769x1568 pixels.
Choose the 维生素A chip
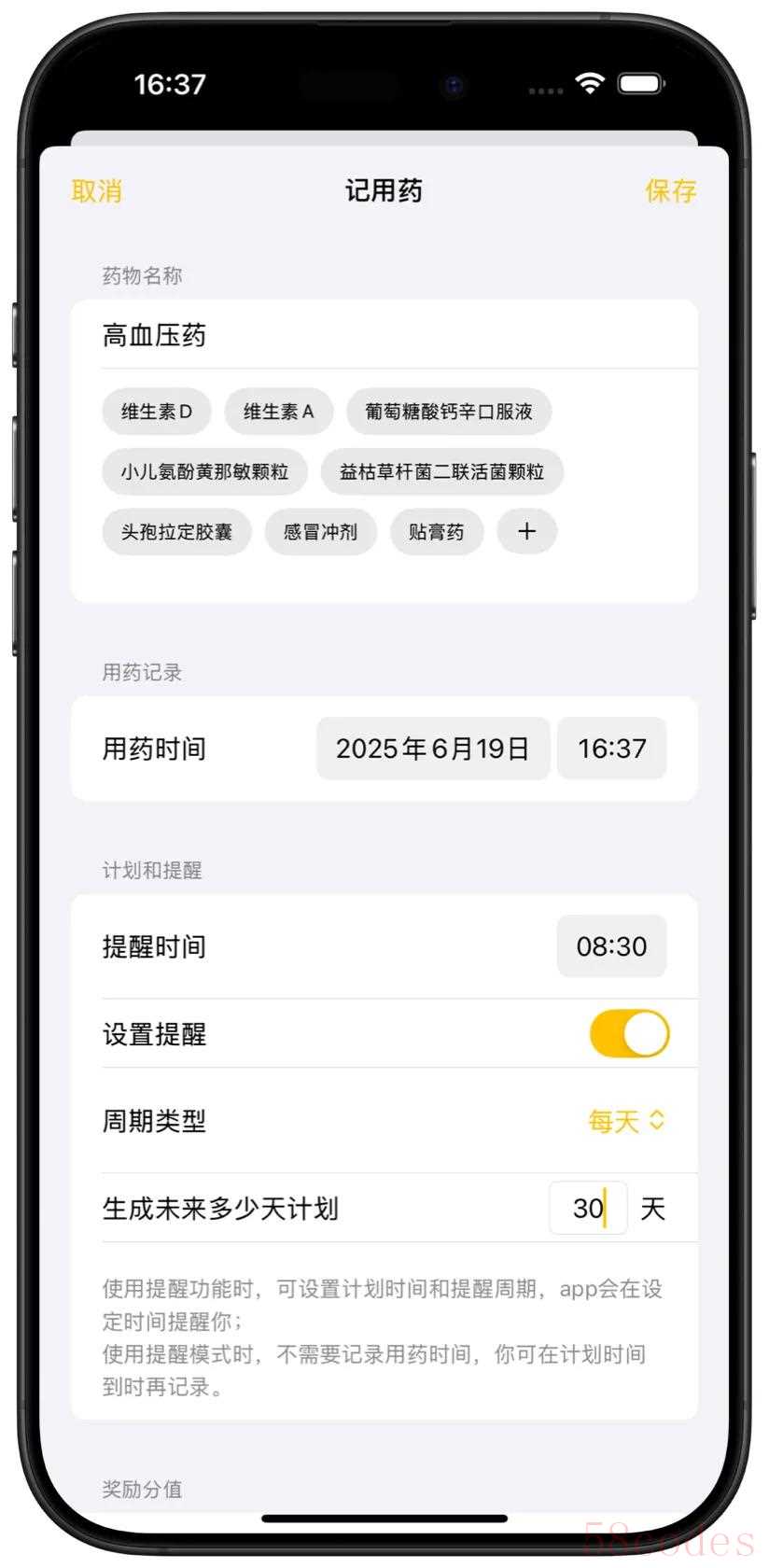(x=278, y=412)
